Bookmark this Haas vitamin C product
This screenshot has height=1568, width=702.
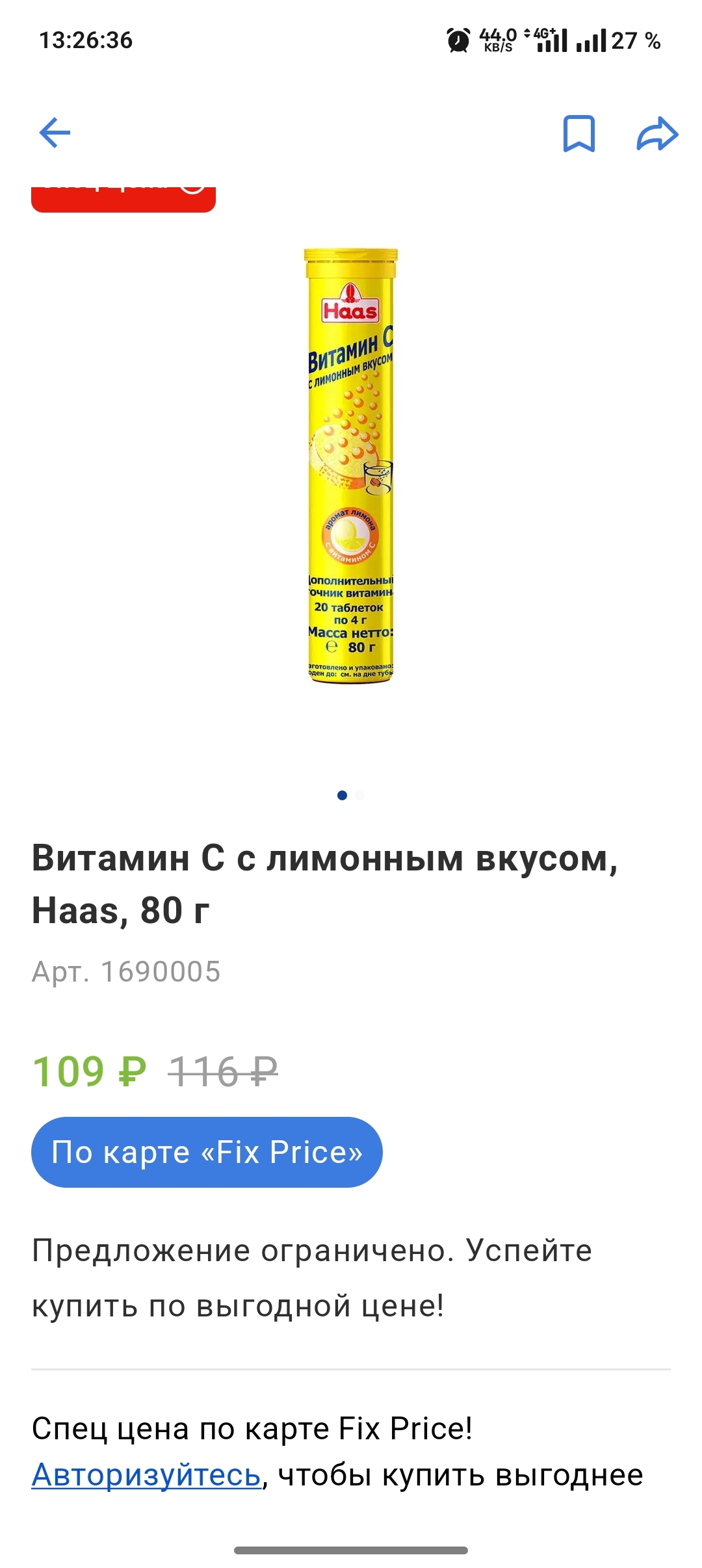[x=578, y=134]
